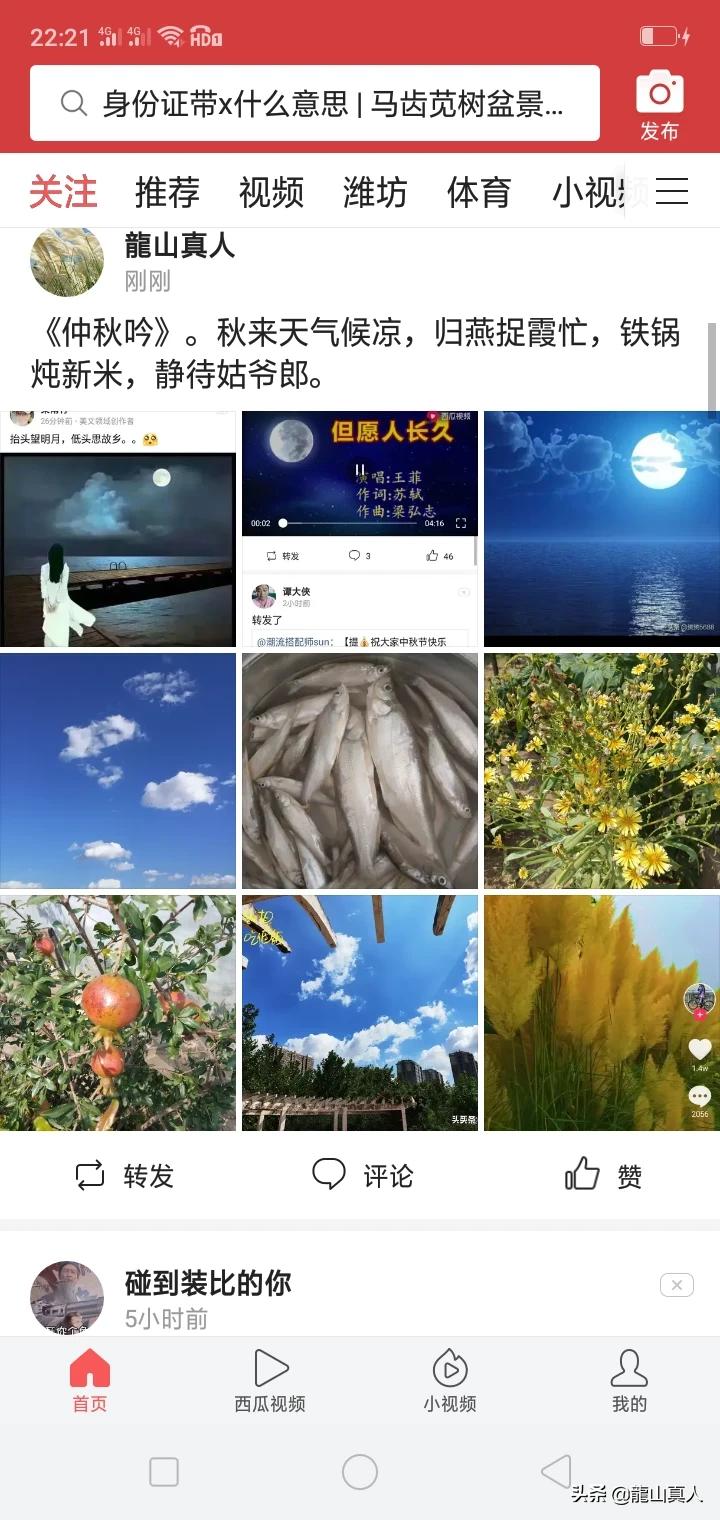The image size is (720, 1520).
Task: Open the 我的 profile tab
Action: pos(629,1381)
